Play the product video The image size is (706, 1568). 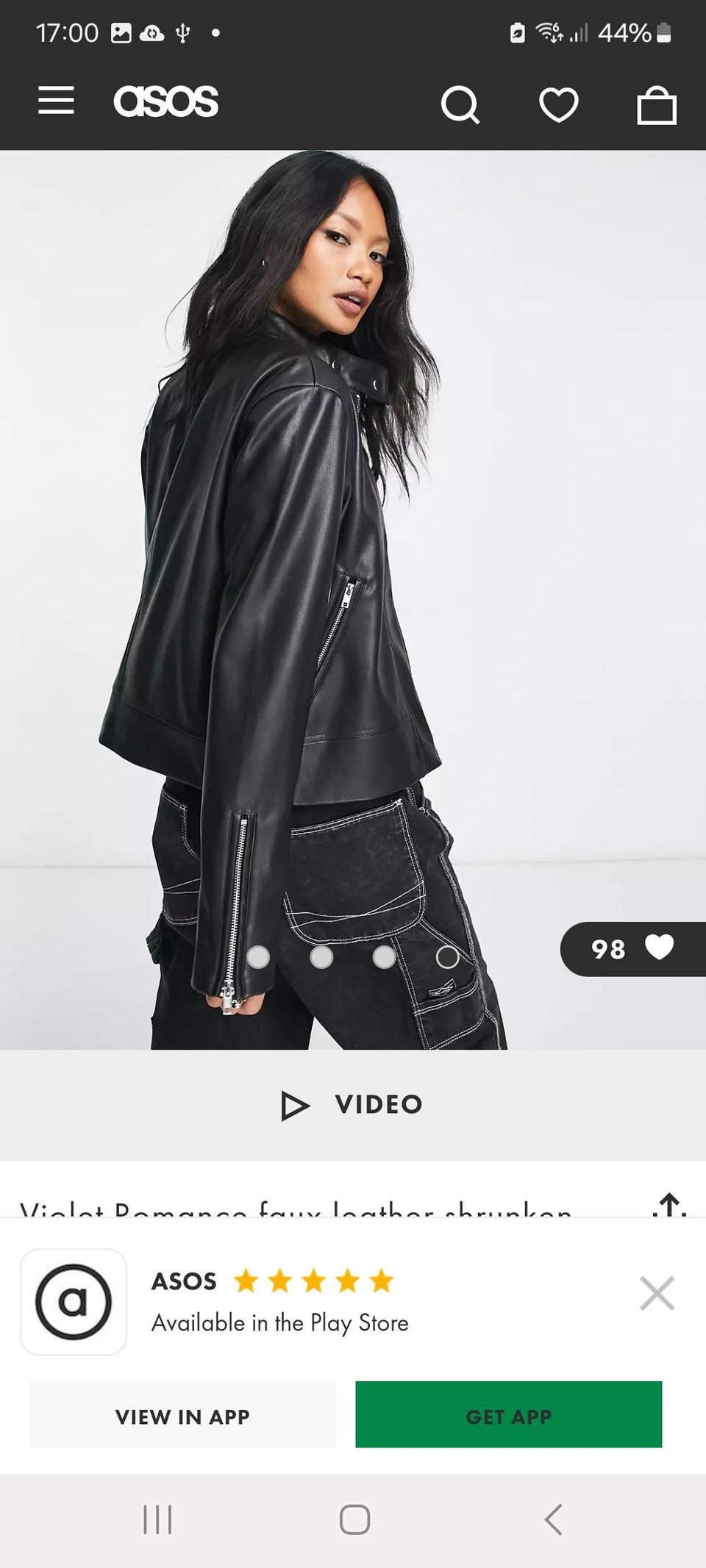pos(352,1104)
